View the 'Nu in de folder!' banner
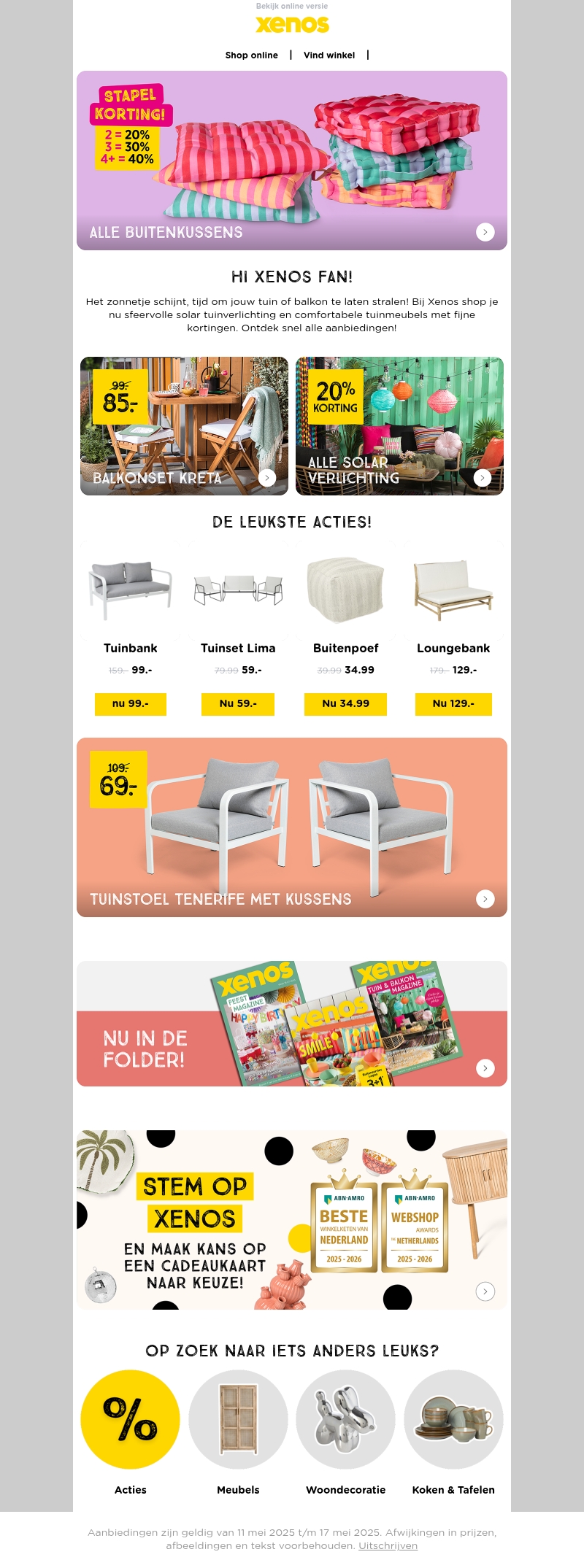The image size is (584, 1568). coord(292,1024)
